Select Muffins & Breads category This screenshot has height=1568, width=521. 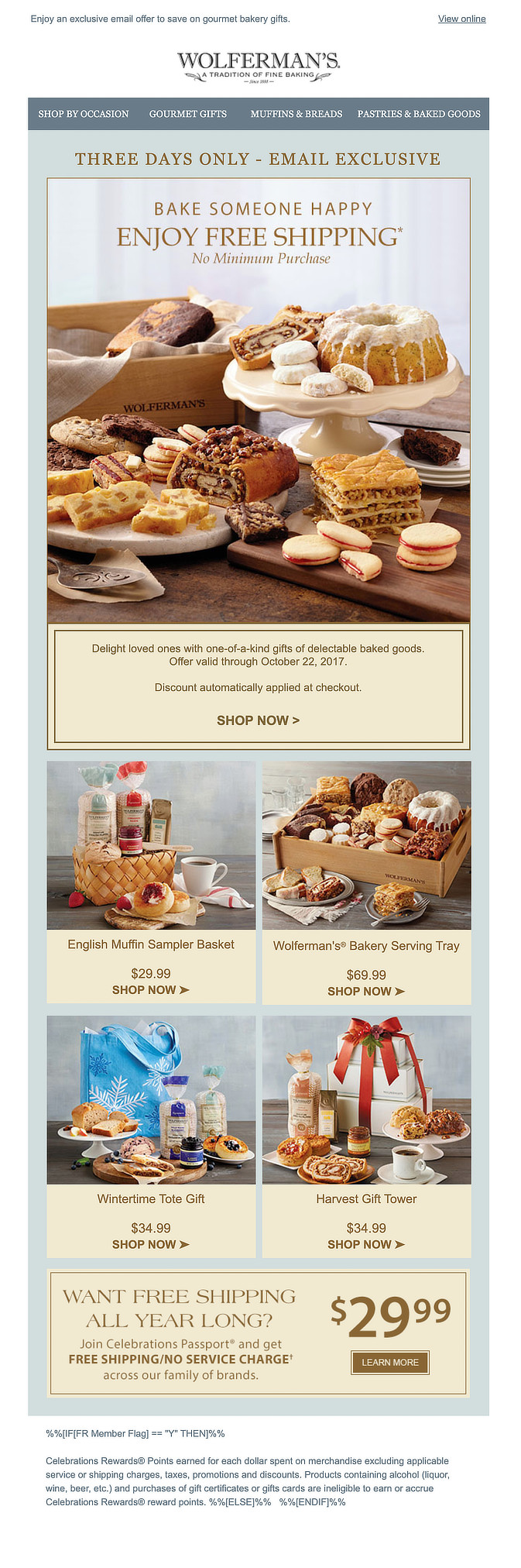tap(296, 114)
